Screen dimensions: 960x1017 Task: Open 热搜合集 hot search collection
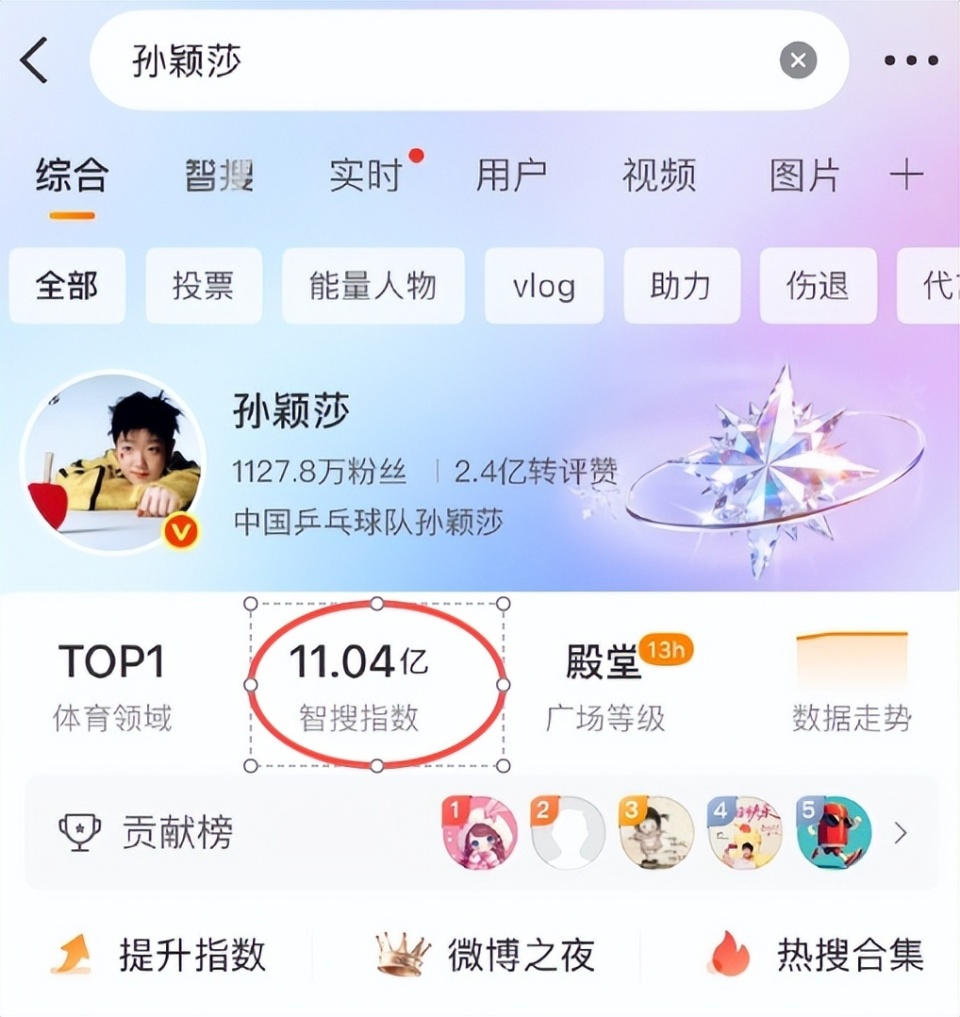pyautogui.click(x=815, y=955)
